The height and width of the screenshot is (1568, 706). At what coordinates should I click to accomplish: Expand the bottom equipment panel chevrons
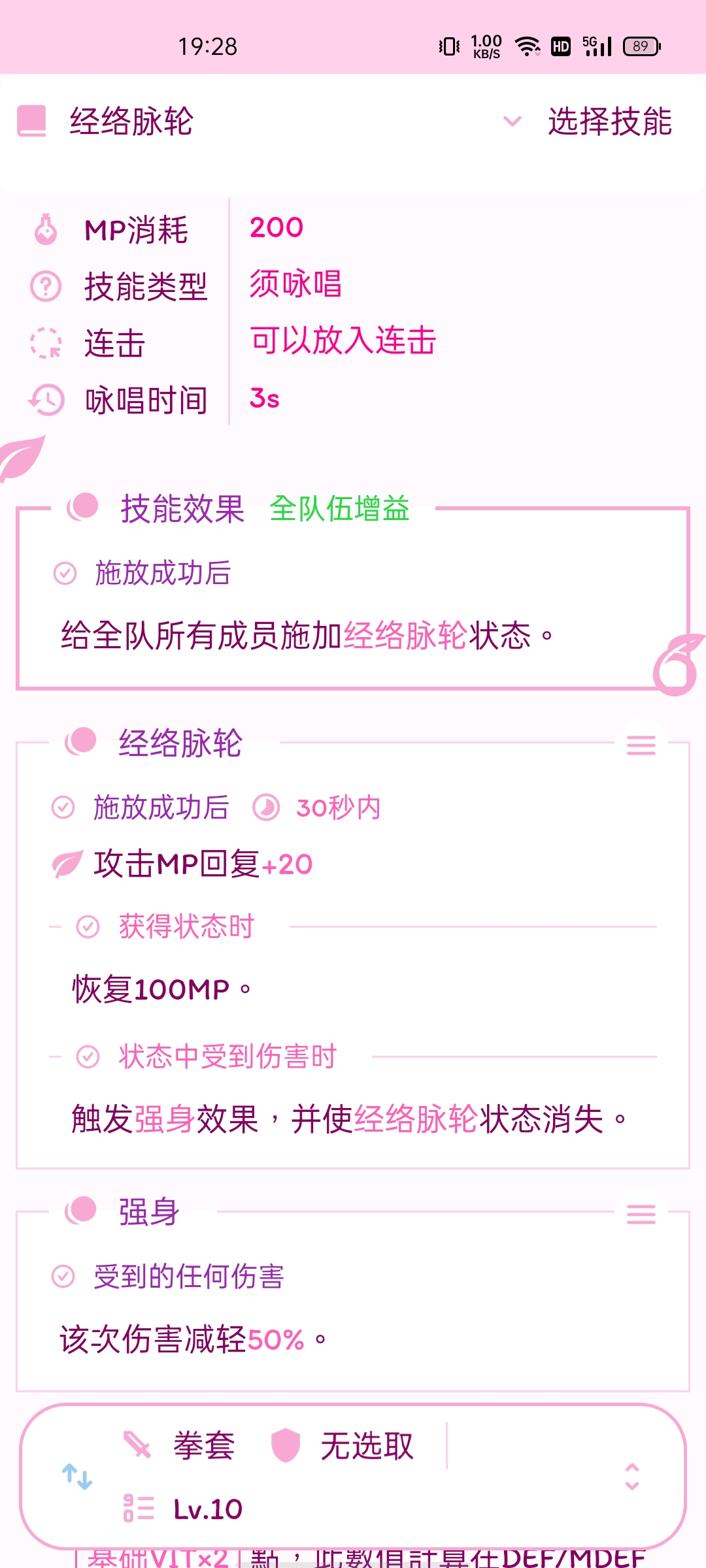click(x=631, y=1477)
